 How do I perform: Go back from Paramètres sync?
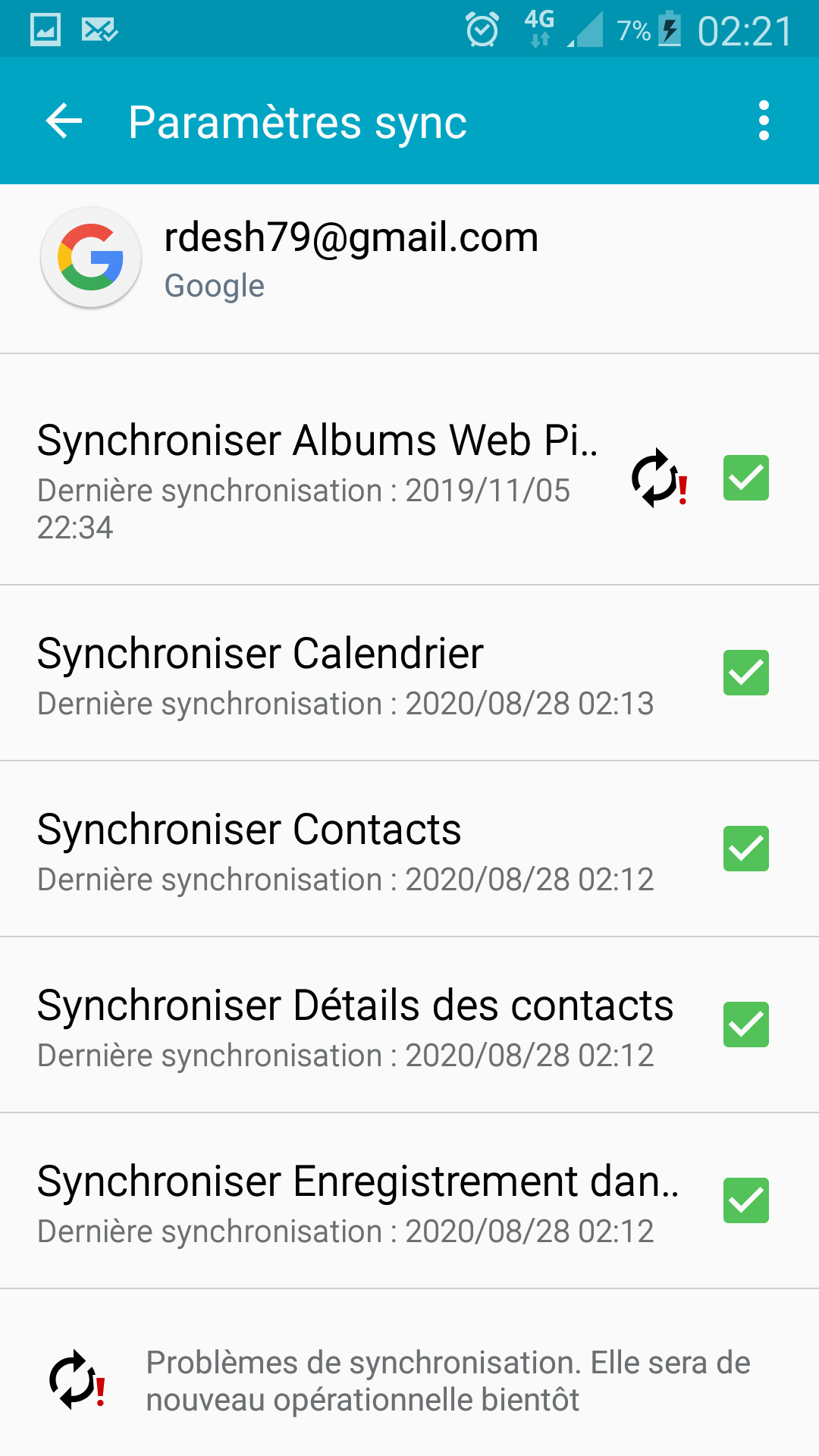point(64,121)
